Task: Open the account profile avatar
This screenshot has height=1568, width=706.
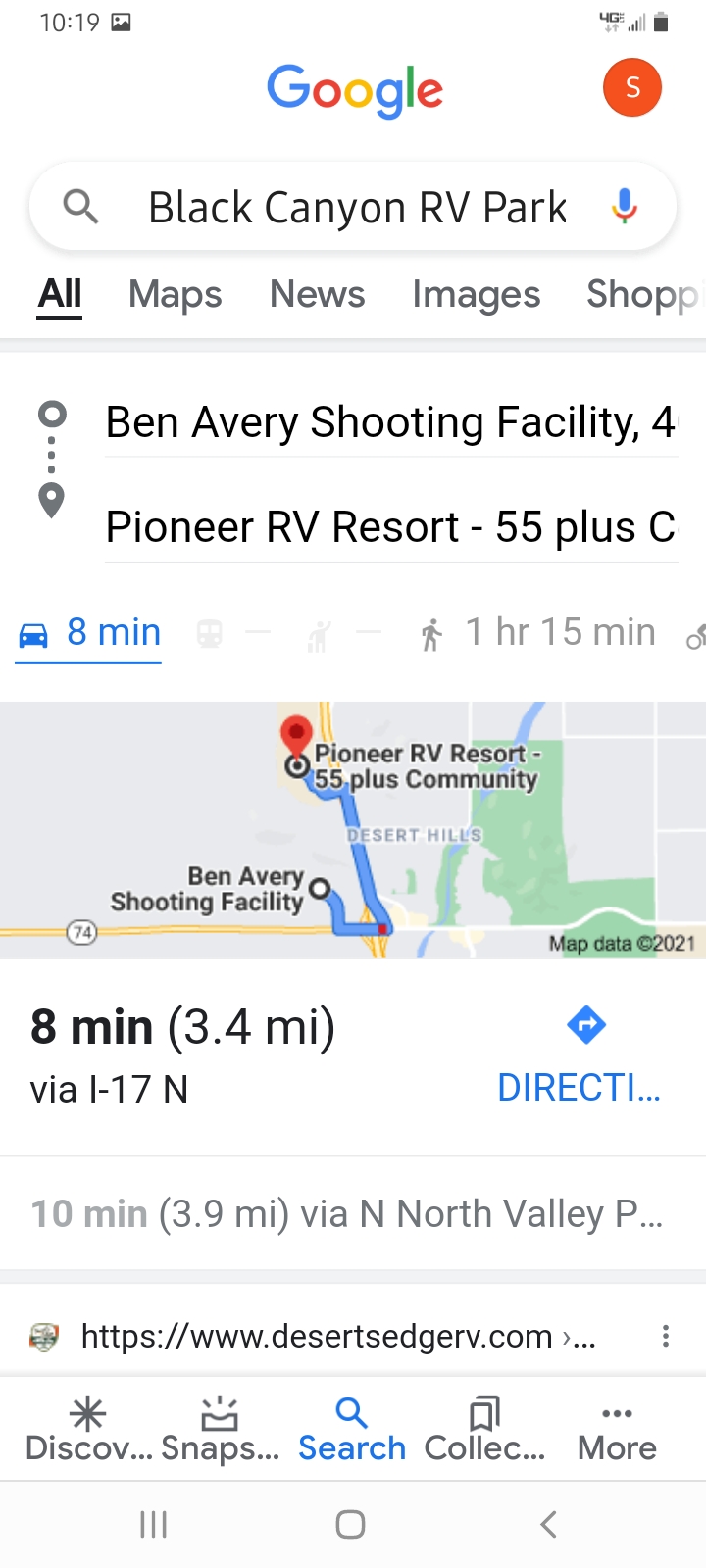Action: pos(632,88)
